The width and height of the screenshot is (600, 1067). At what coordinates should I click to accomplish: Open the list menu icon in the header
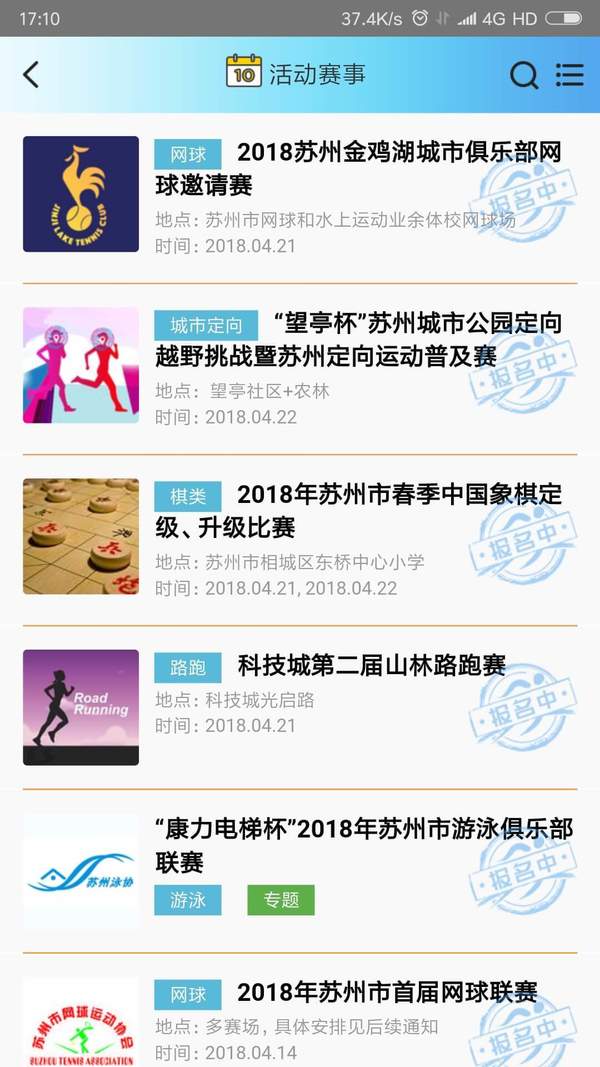tap(570, 75)
